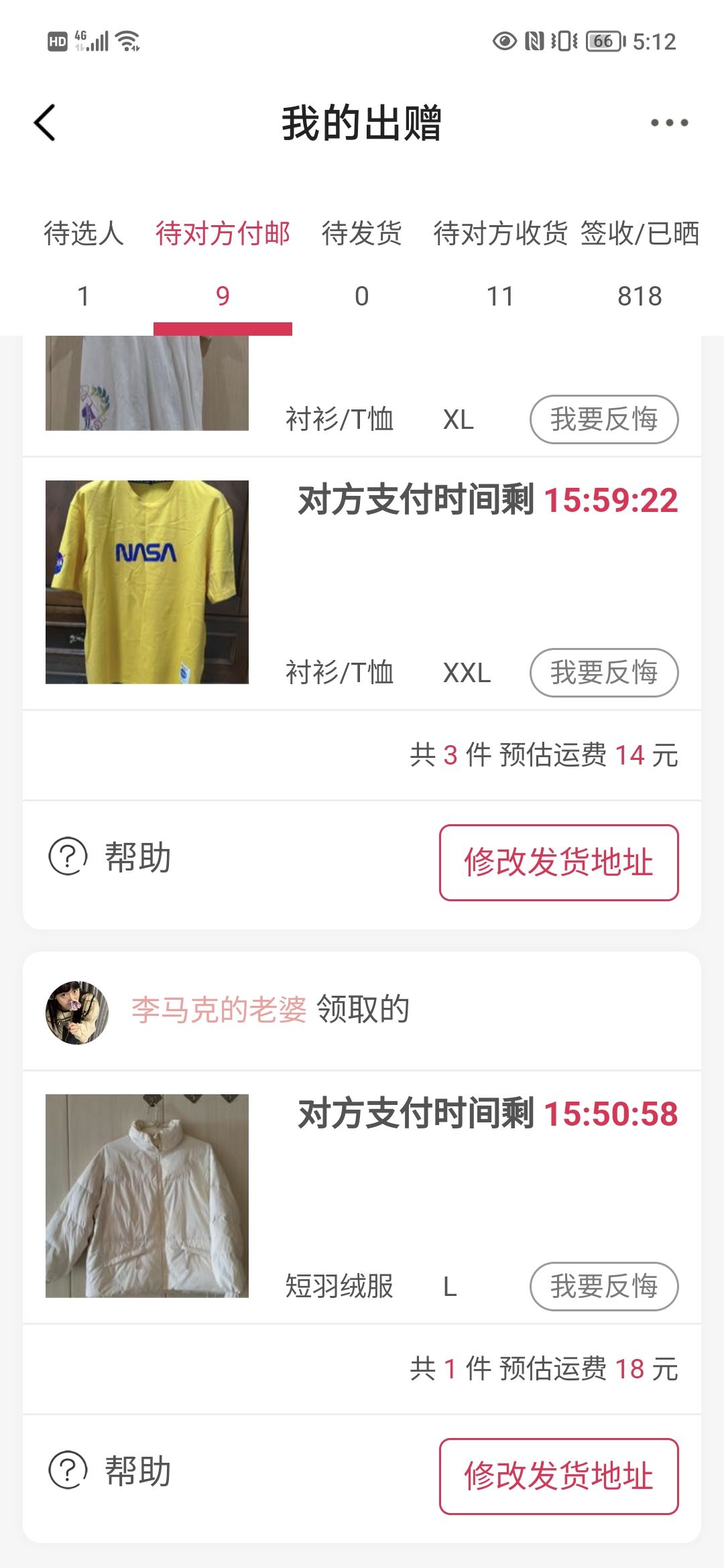Tap 我要反悔 for the XL shirt
The image size is (724, 1568).
[603, 419]
